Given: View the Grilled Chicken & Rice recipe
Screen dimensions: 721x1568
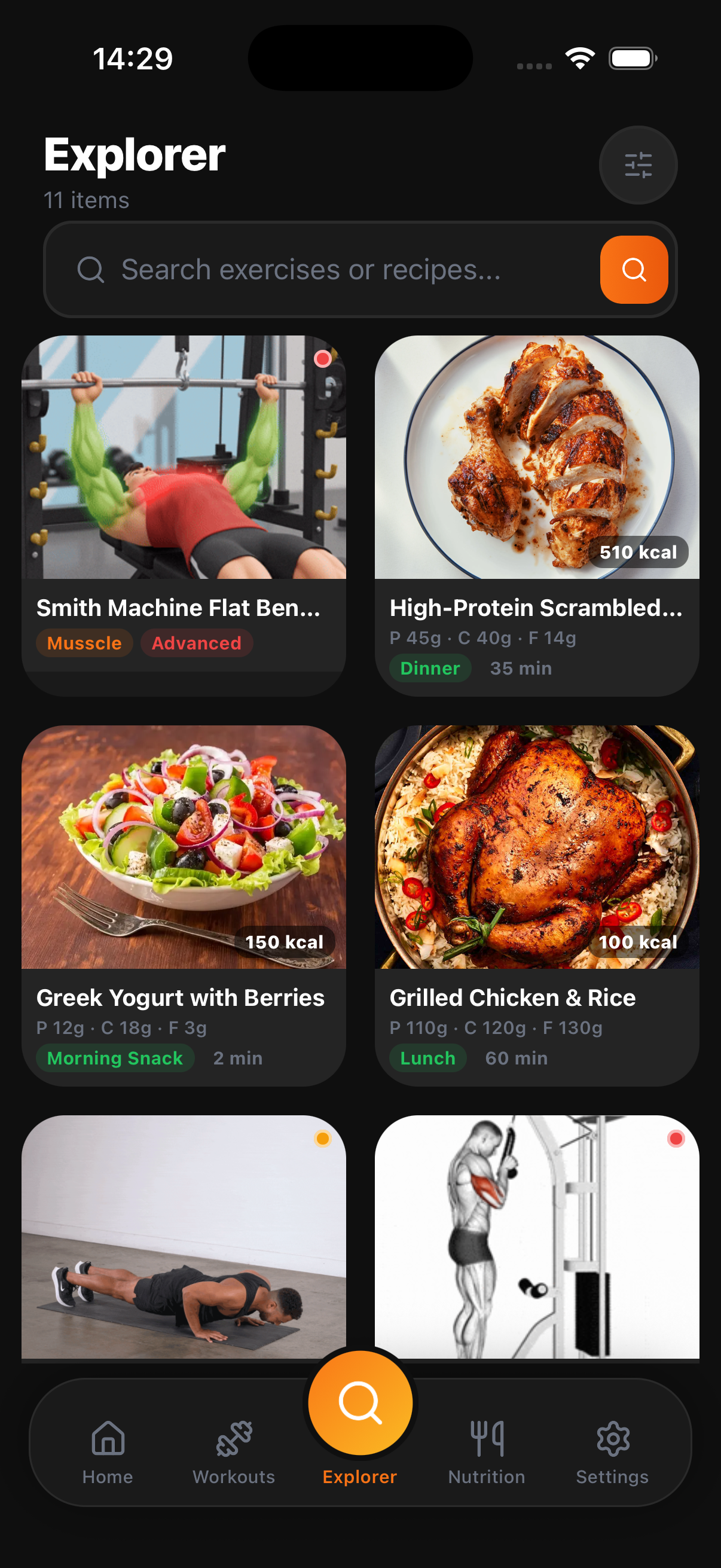Looking at the screenshot, I should [537, 905].
